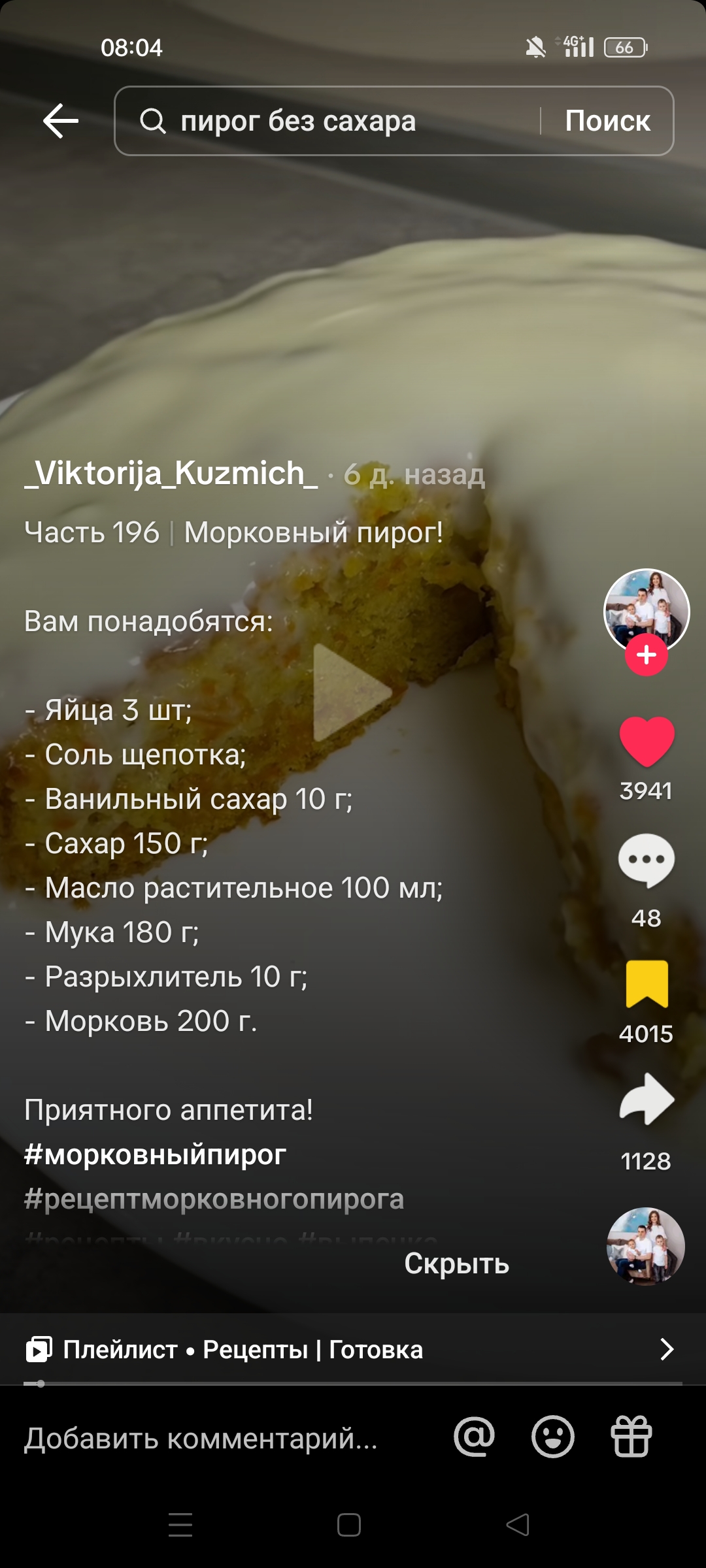706x1568 pixels.
Task: Open the emoji picker icon
Action: (x=553, y=1437)
